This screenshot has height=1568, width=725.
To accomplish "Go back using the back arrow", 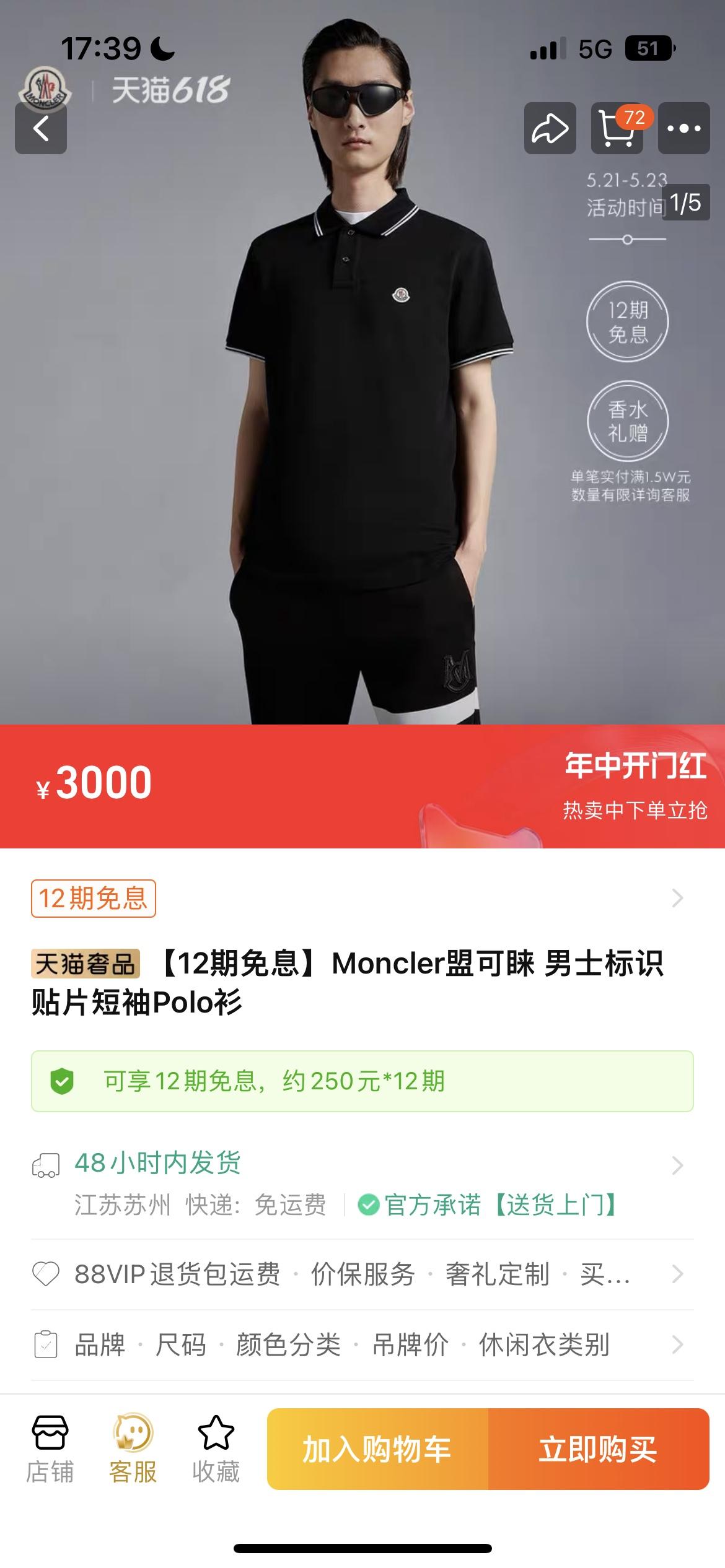I will [x=41, y=129].
